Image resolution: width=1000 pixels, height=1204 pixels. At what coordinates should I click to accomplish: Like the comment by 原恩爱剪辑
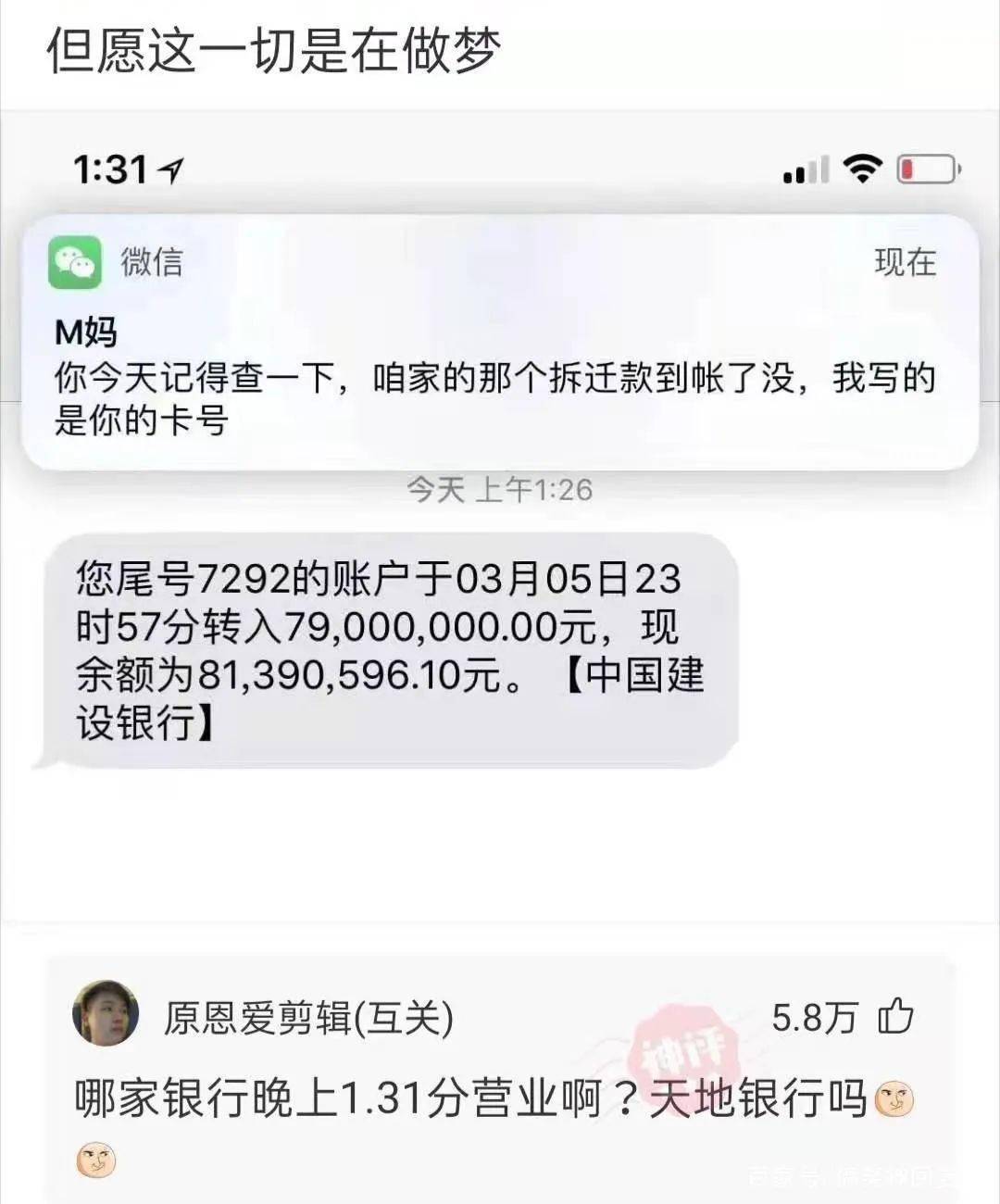tap(895, 1017)
